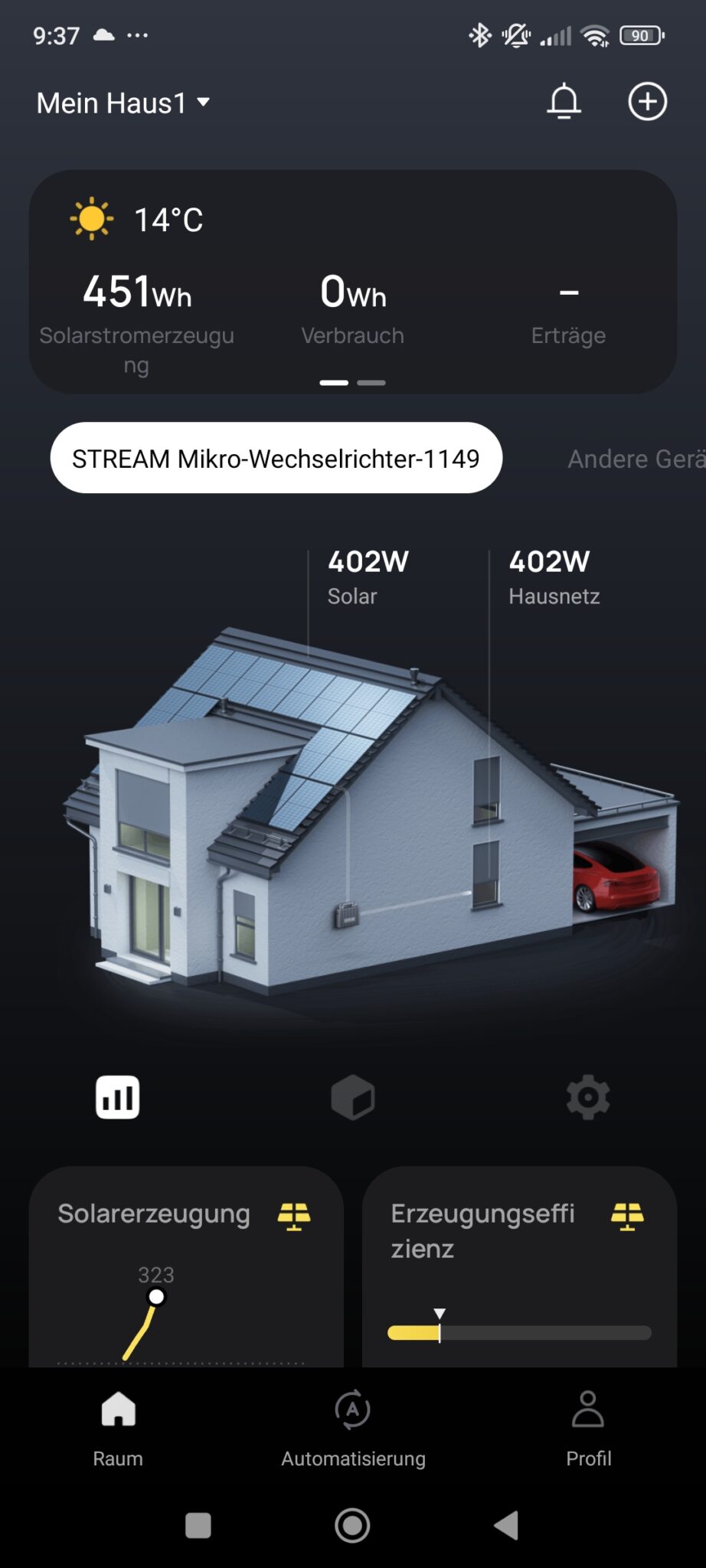Open the Mein Haus1 home selector dropdown
The image size is (706, 1568).
(x=123, y=103)
